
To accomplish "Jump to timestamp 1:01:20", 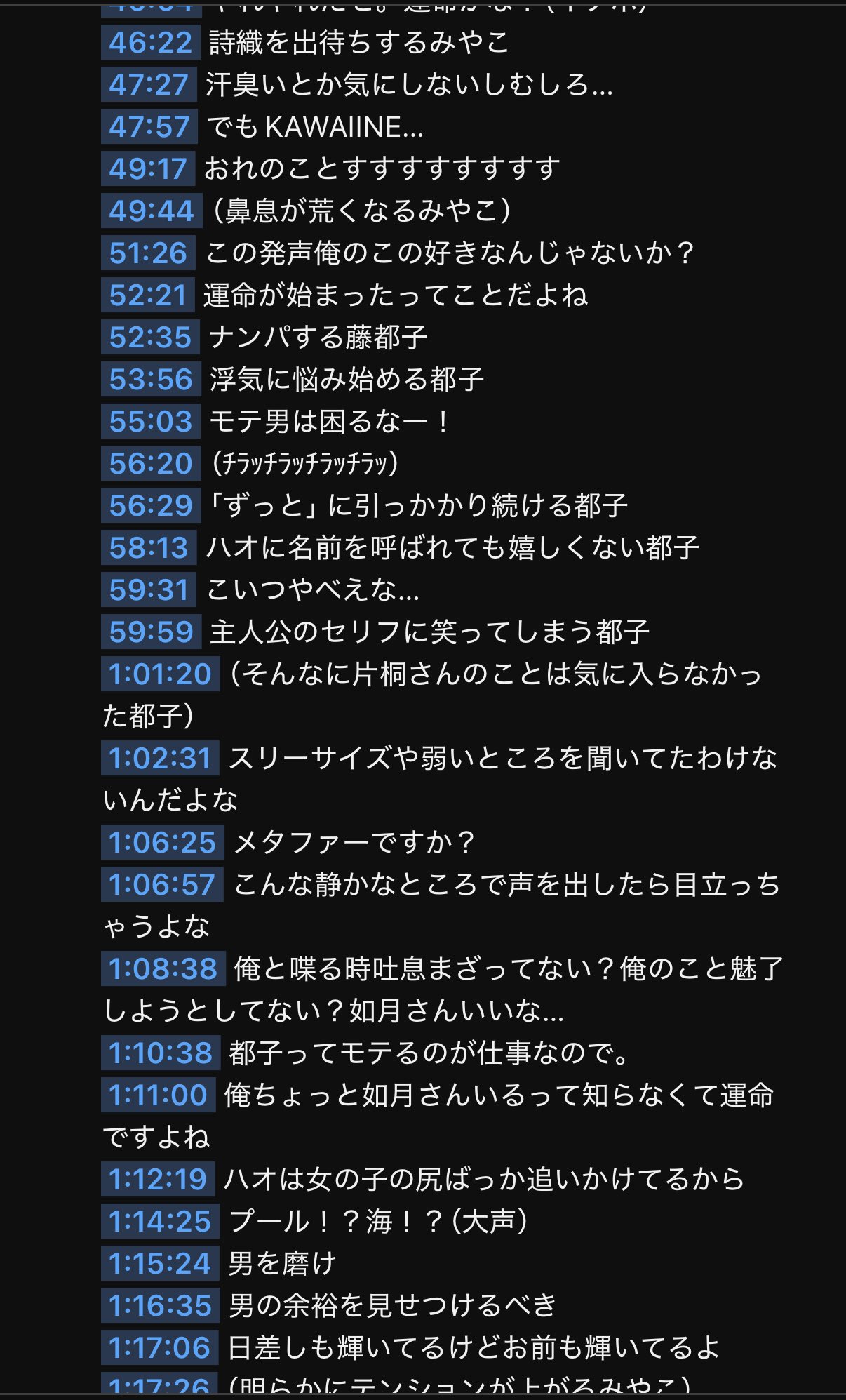I will coord(160,674).
